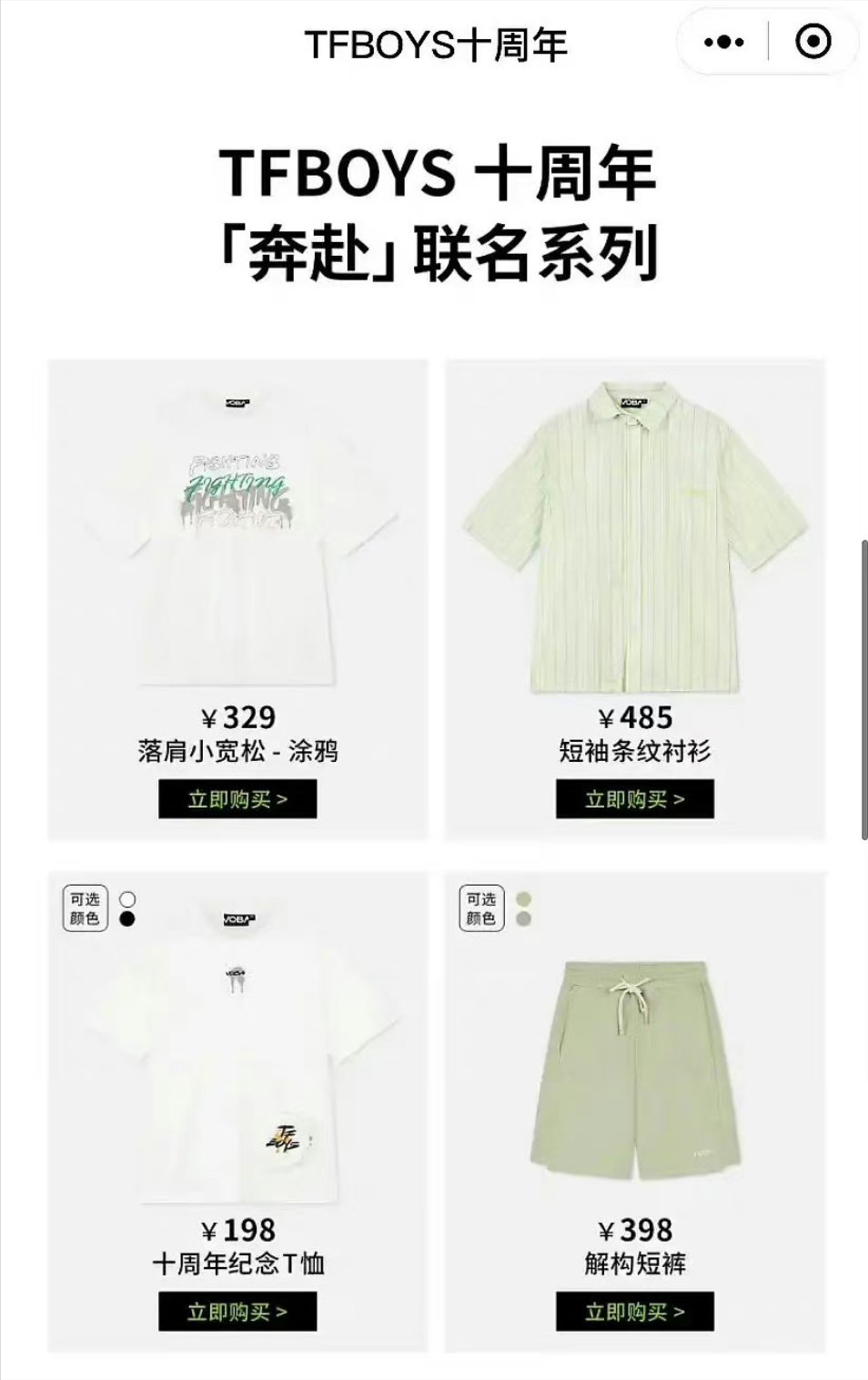Pick the light green color for 解构短裤
The width and height of the screenshot is (868, 1380).
[x=523, y=899]
